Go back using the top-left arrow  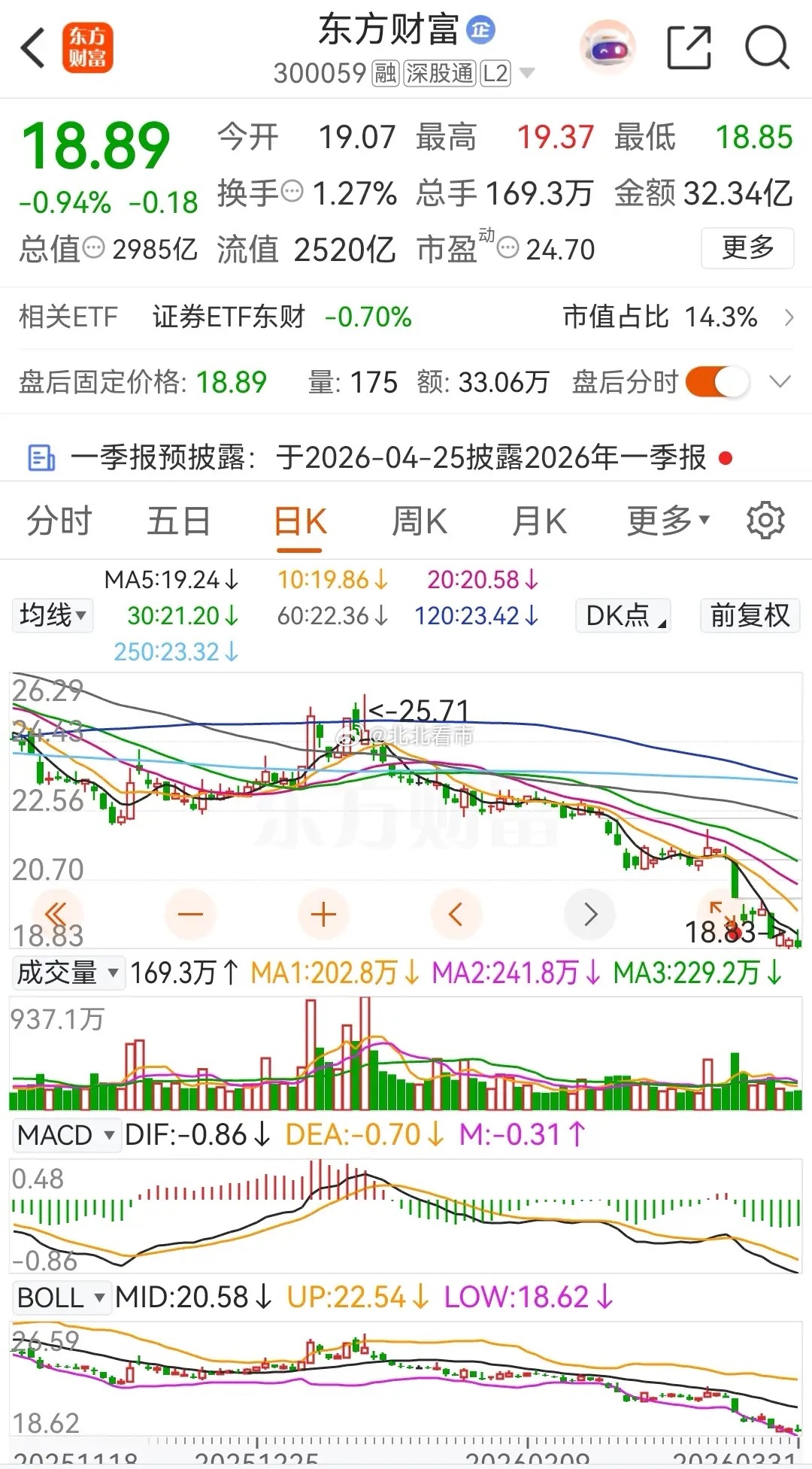click(33, 49)
